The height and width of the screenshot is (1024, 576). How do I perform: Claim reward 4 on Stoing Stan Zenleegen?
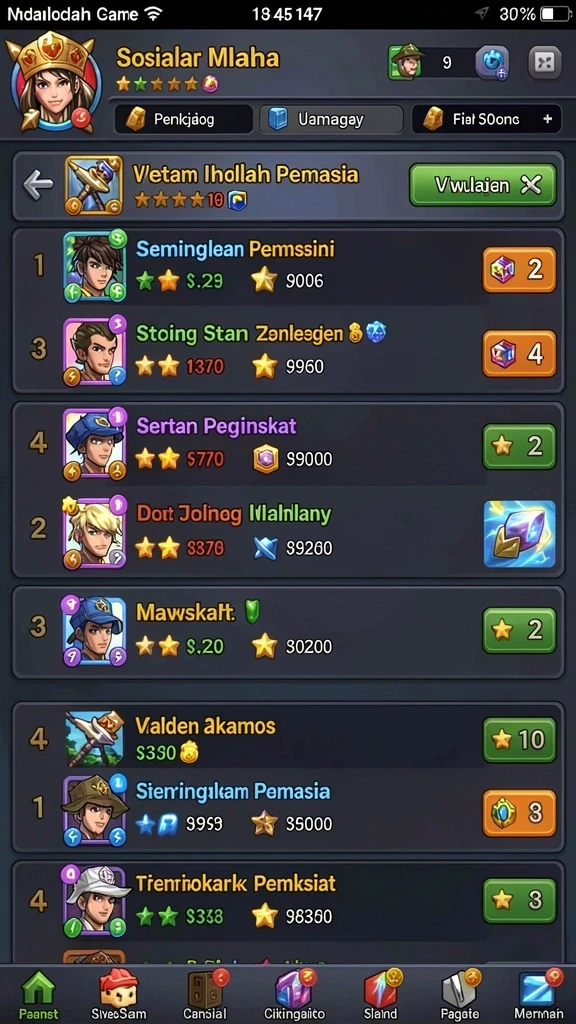pyautogui.click(x=519, y=353)
